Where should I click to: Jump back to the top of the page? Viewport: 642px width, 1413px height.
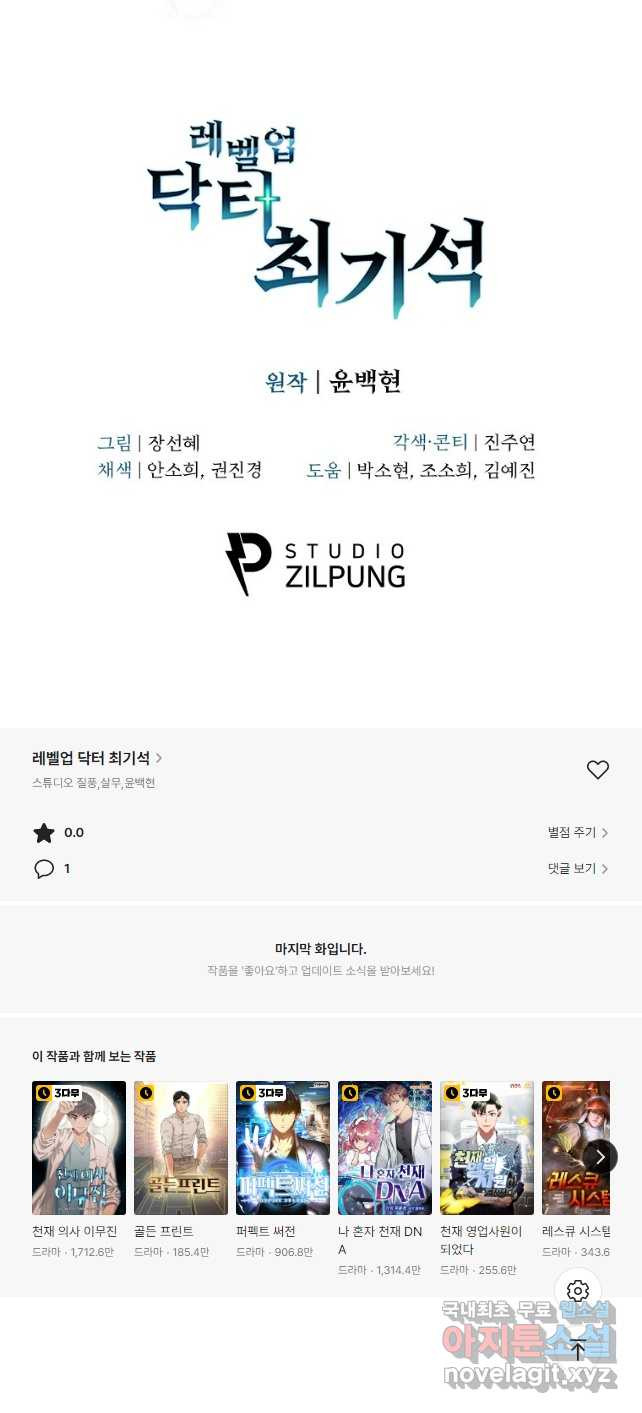pyautogui.click(x=578, y=1349)
